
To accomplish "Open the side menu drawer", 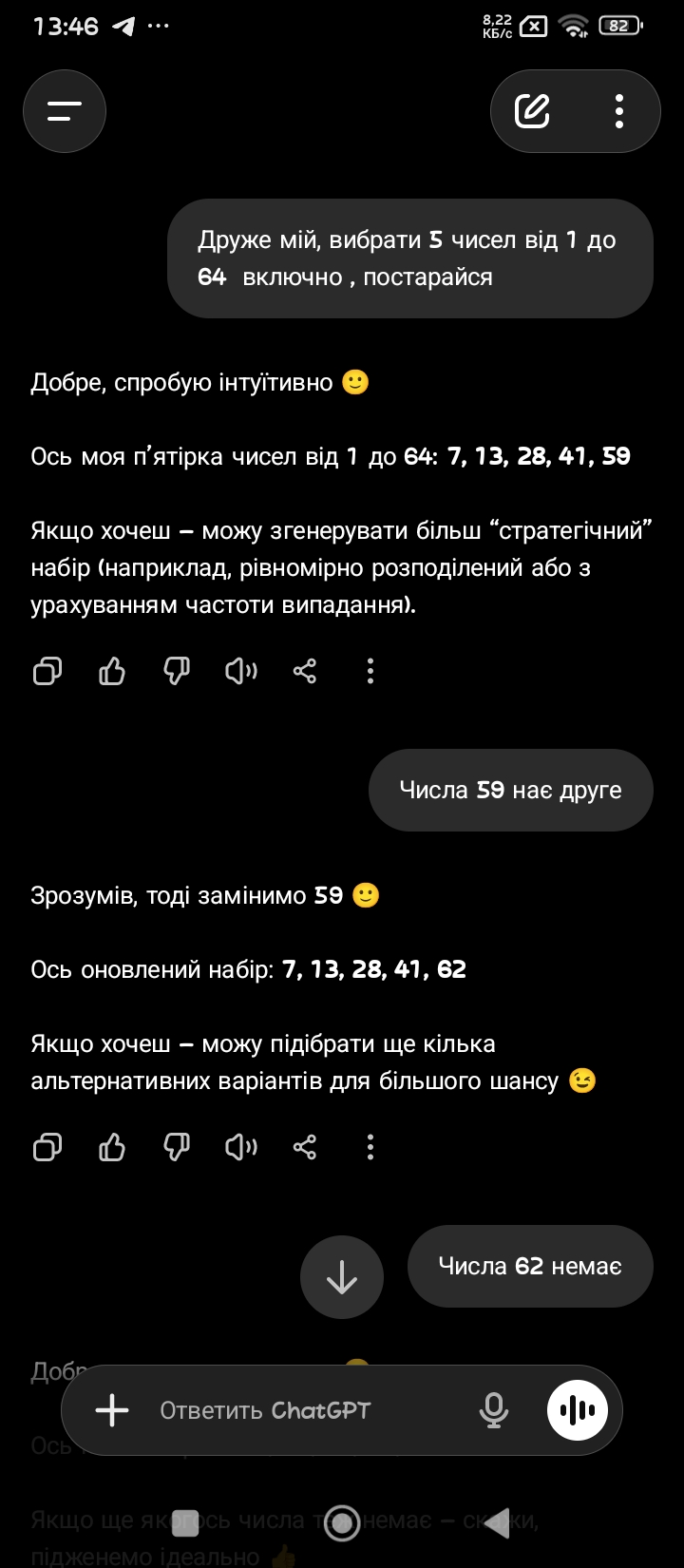I will pyautogui.click(x=65, y=111).
